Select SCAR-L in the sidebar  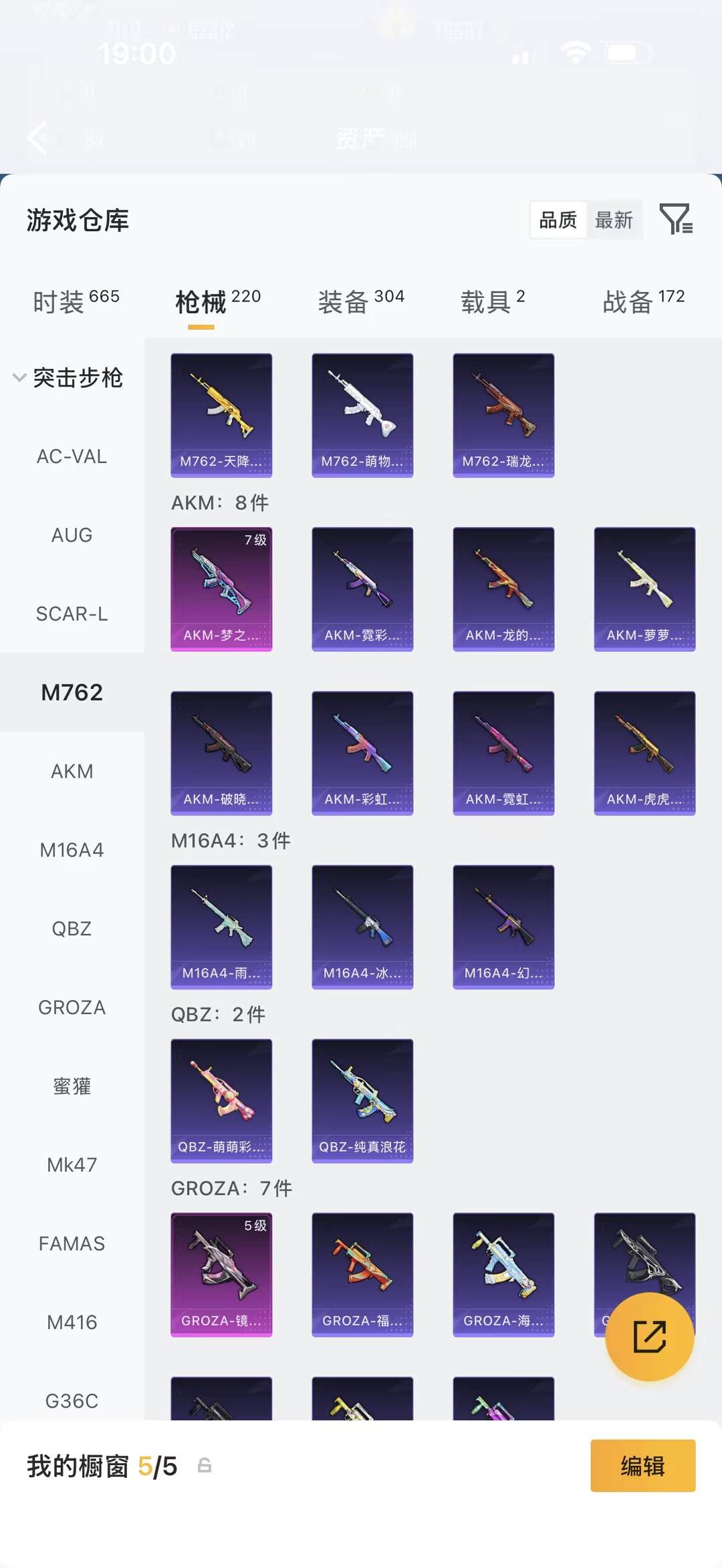point(72,613)
